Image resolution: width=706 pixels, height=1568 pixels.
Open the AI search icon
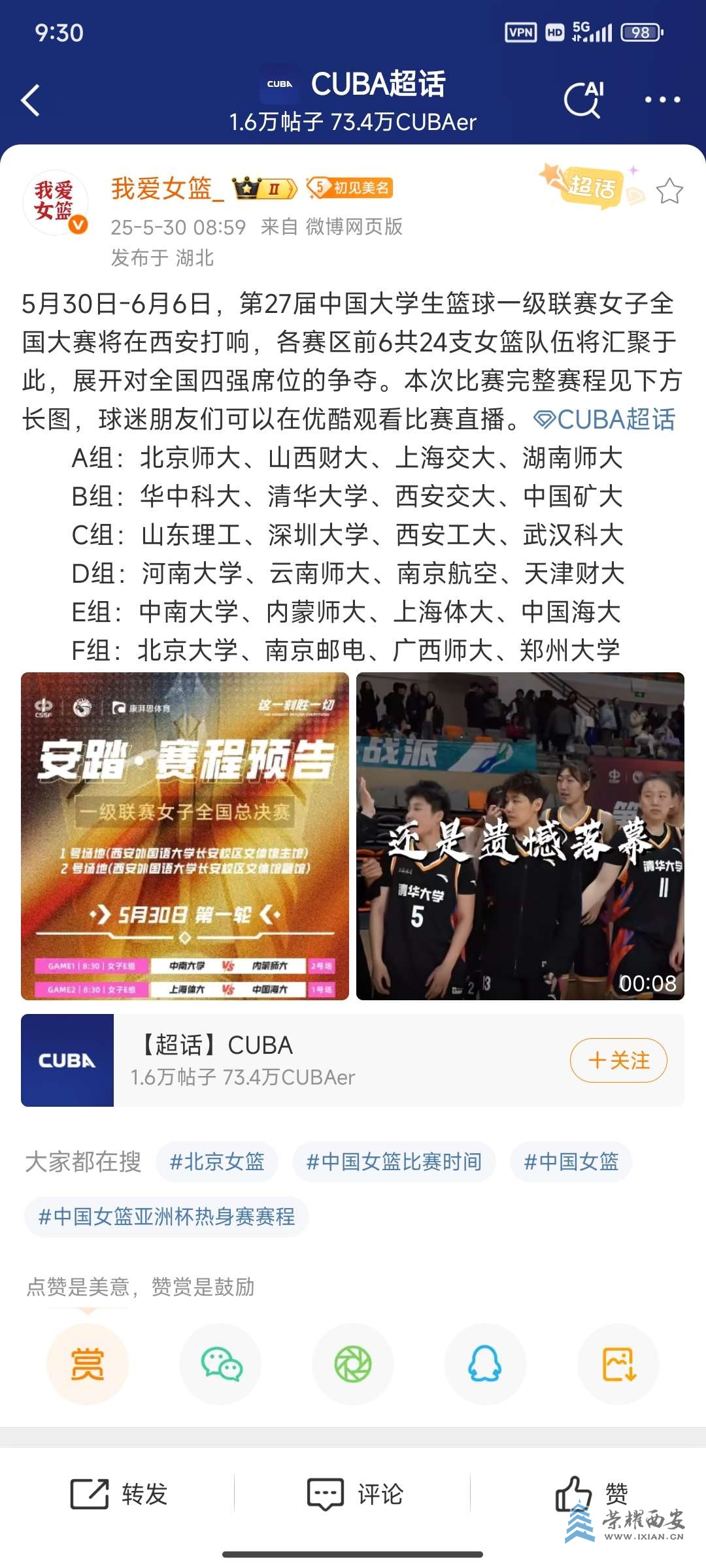[583, 99]
